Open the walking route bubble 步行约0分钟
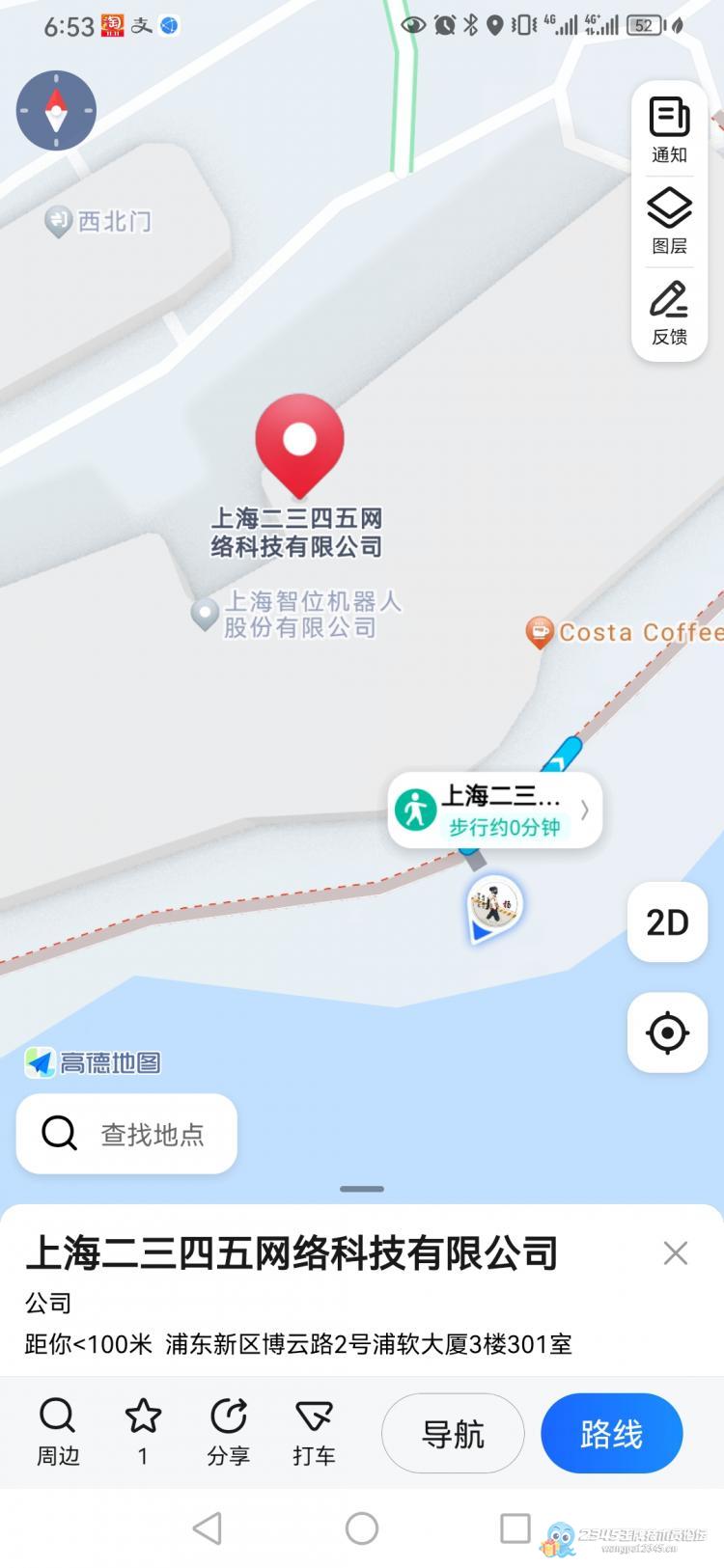 (x=495, y=811)
